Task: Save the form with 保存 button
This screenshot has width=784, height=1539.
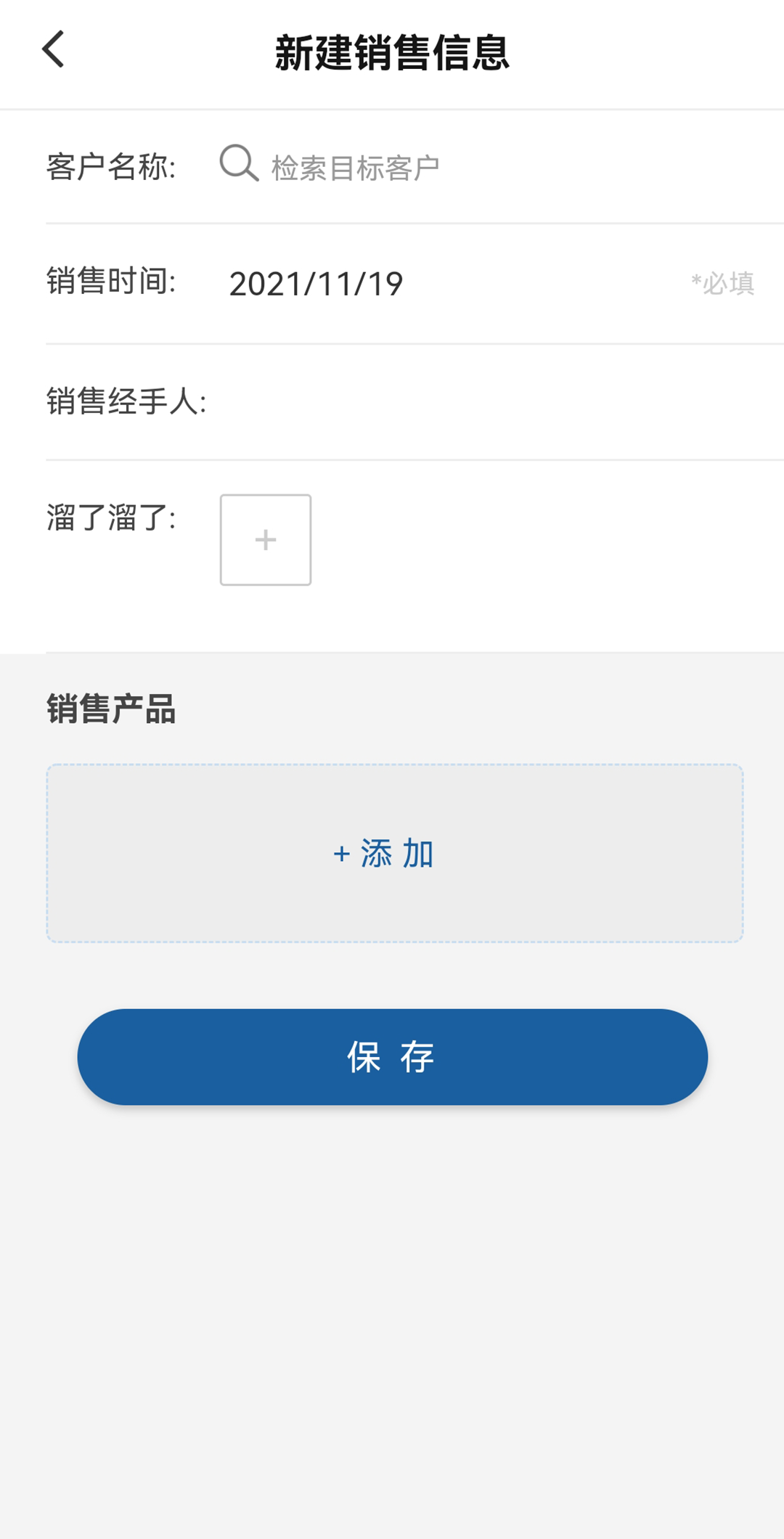Action: pos(393,1057)
